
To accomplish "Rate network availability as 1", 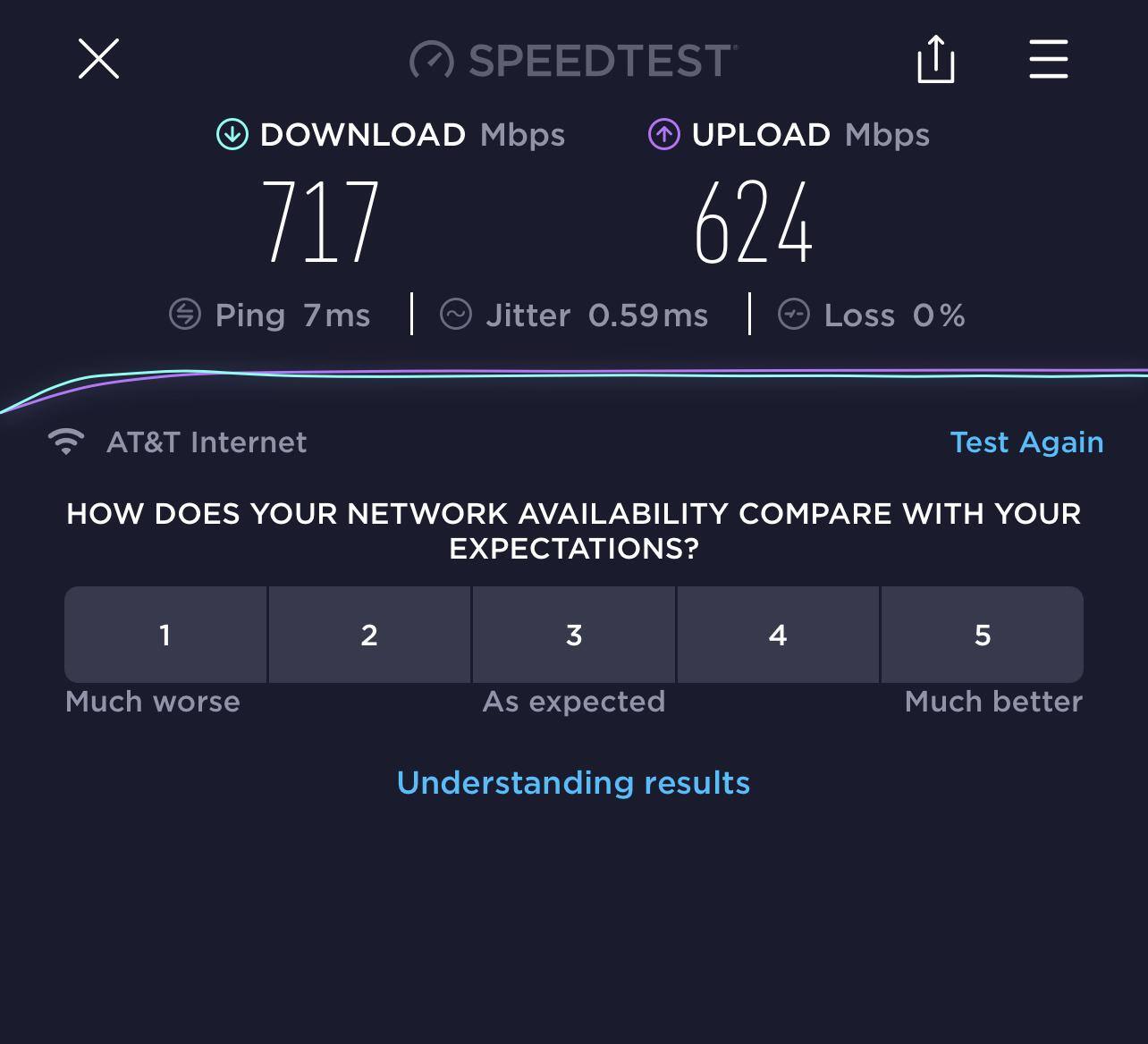I will (x=165, y=635).
